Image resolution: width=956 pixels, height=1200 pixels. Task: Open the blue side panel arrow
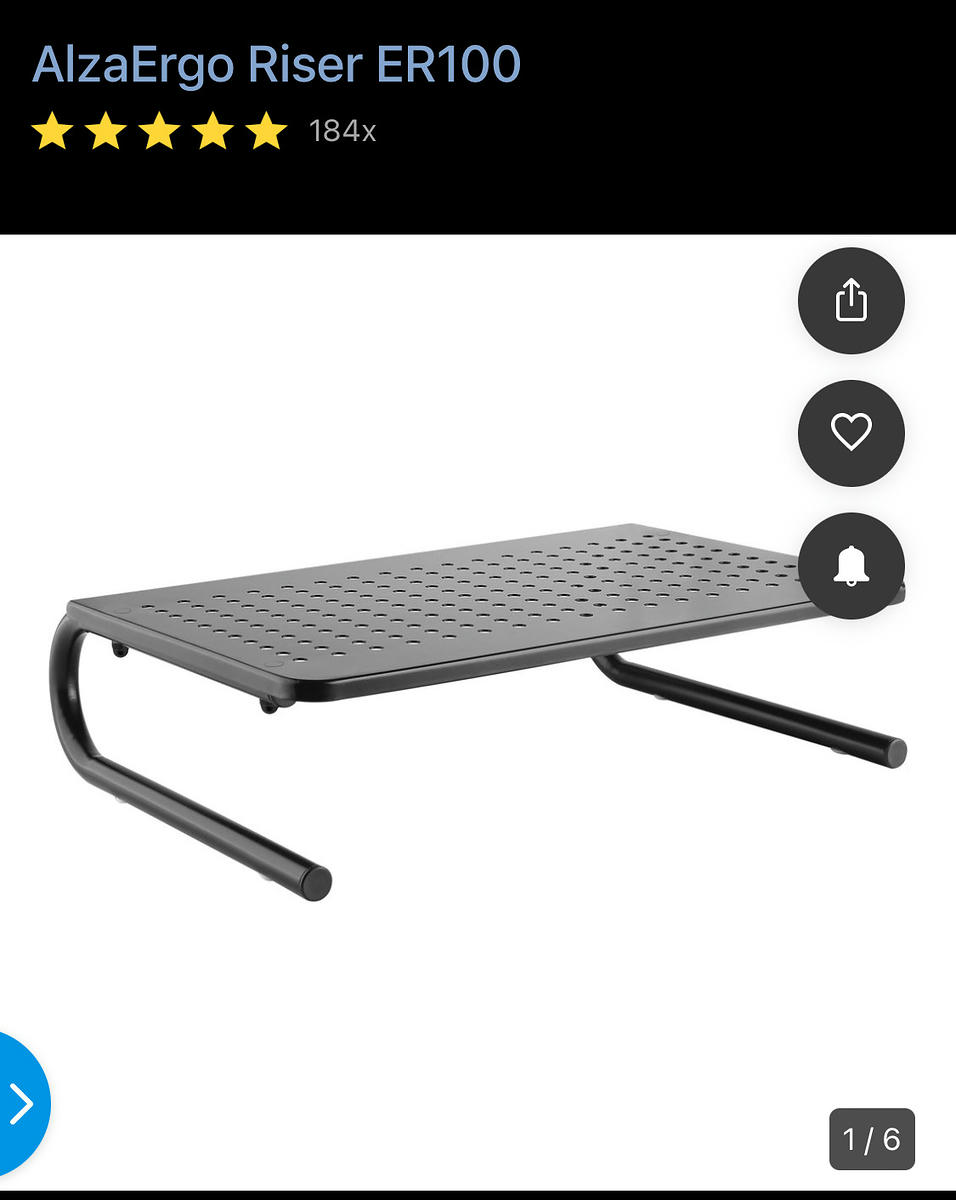coord(21,1103)
